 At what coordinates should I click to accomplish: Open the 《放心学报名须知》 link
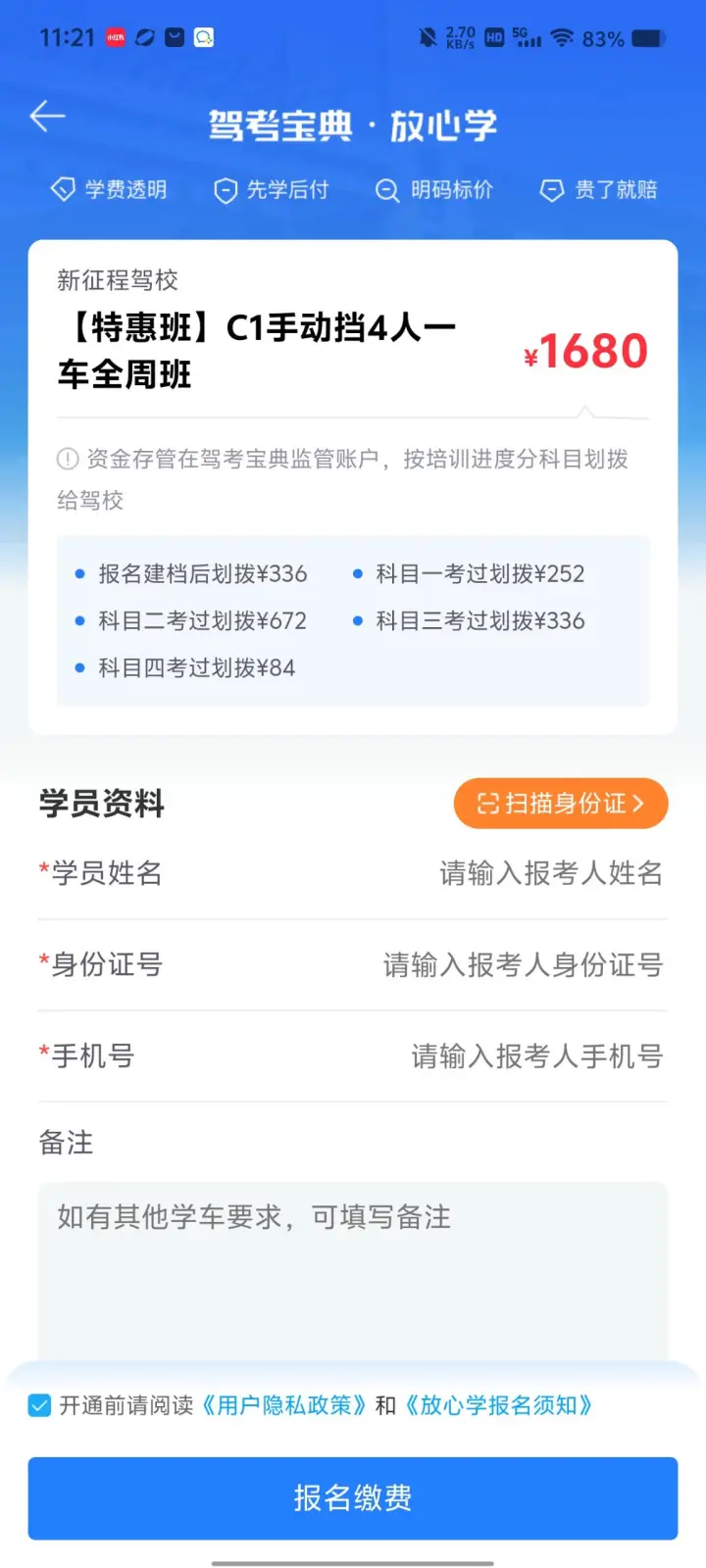coord(499,1405)
